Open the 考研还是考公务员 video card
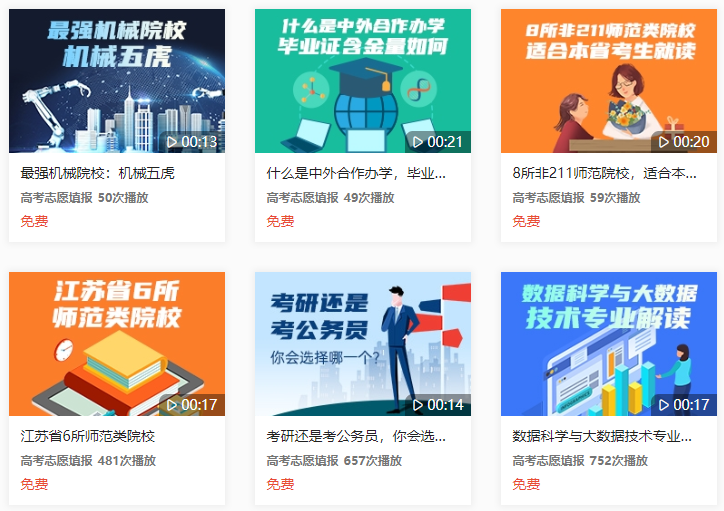The height and width of the screenshot is (511, 724). coord(363,344)
